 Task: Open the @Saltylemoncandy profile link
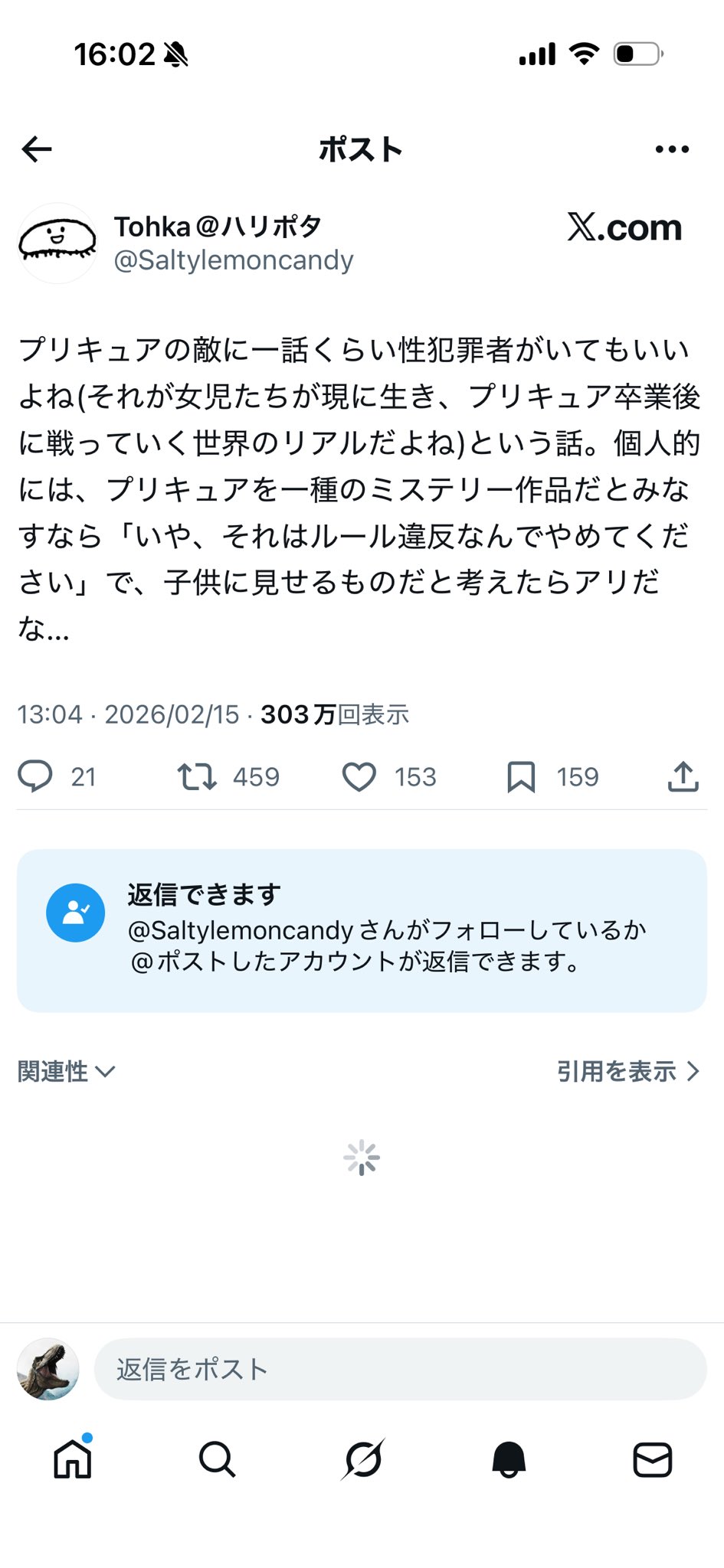click(x=234, y=260)
